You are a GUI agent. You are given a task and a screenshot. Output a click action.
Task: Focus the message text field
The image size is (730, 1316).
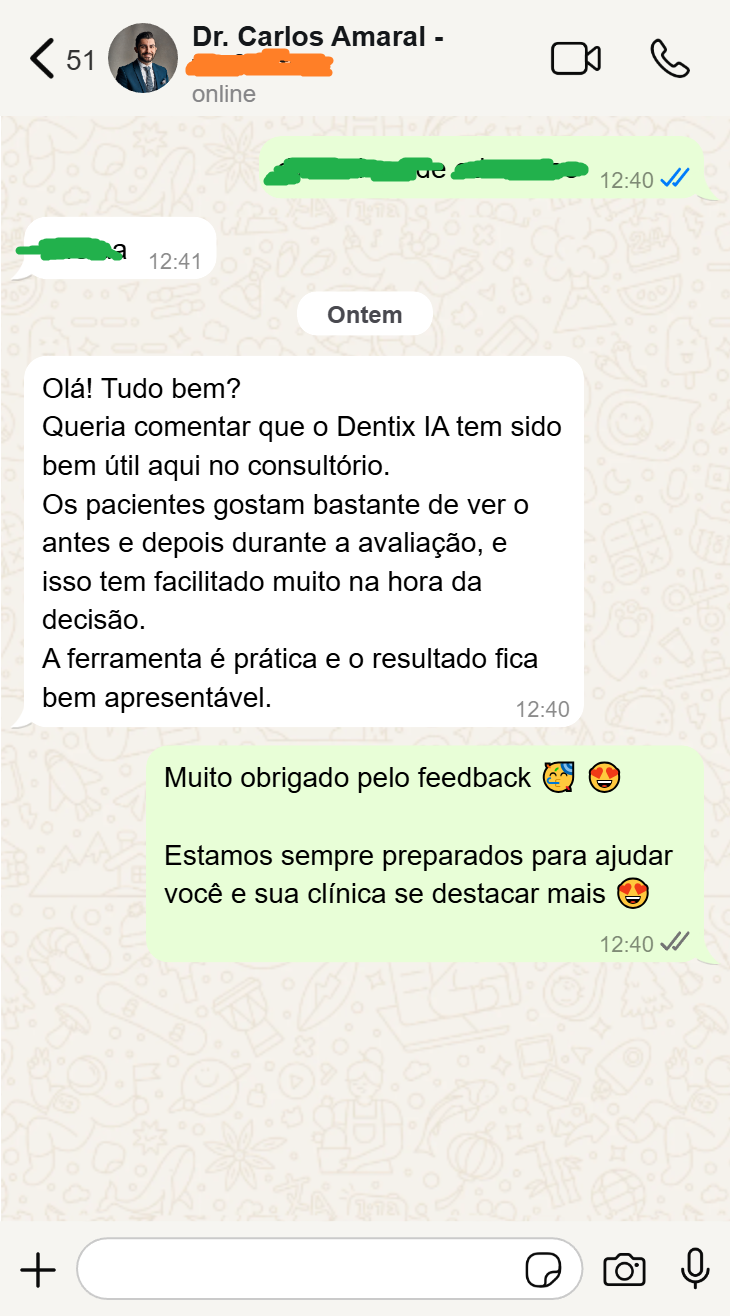coord(300,1270)
